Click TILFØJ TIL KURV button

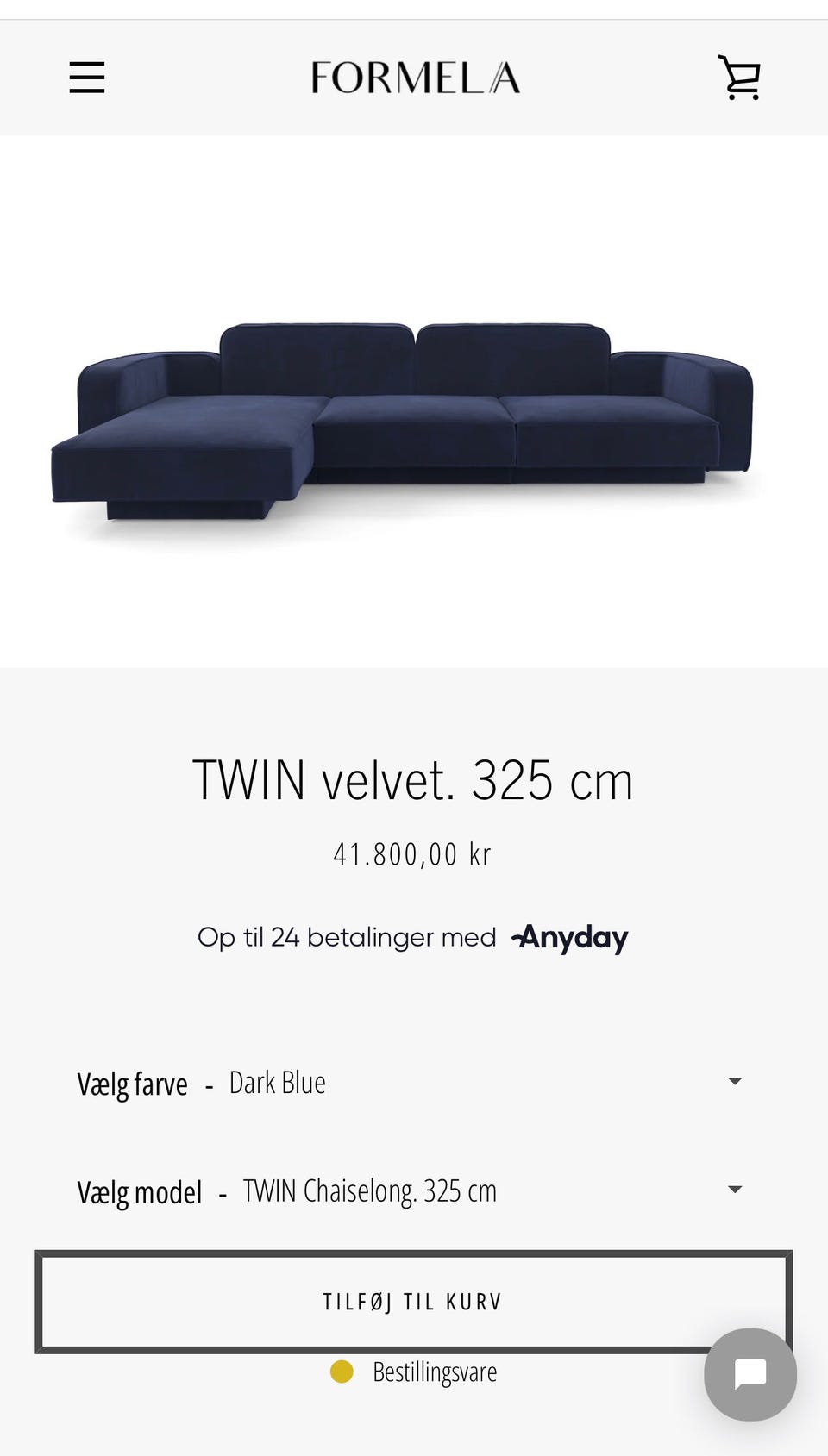click(x=413, y=1302)
